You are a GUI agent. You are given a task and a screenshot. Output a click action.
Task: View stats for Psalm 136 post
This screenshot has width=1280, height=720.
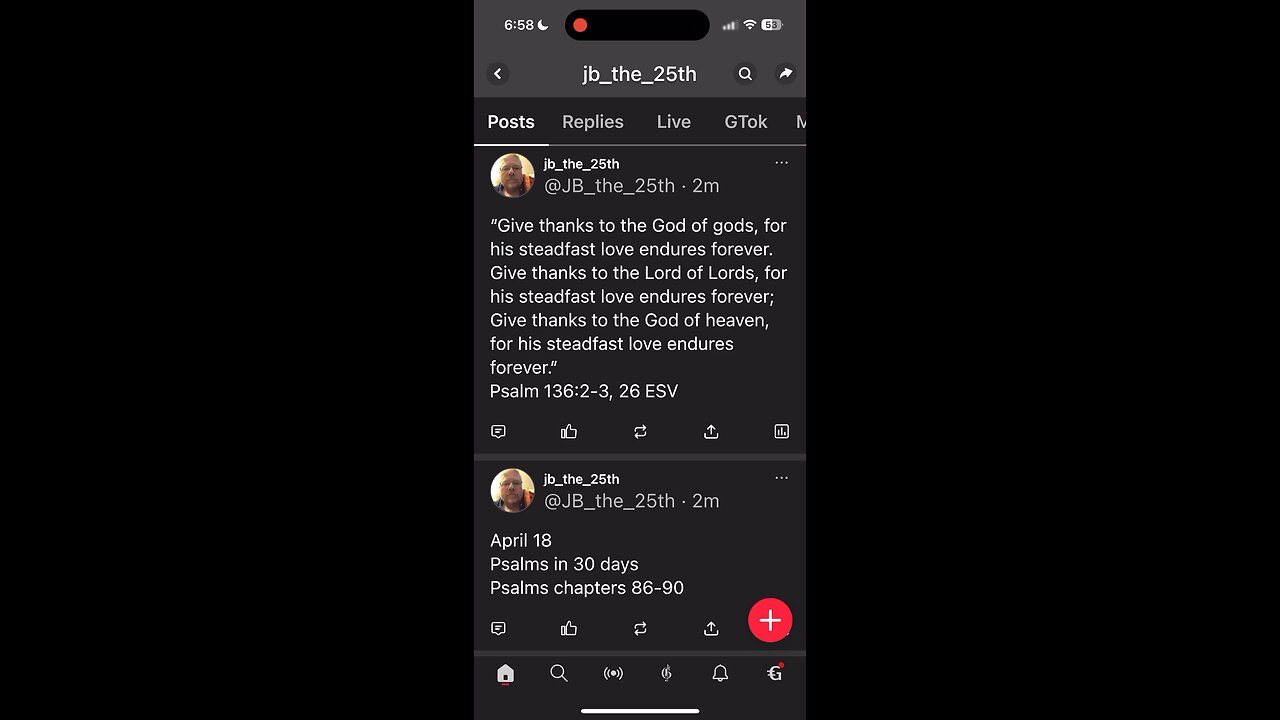[x=781, y=432]
